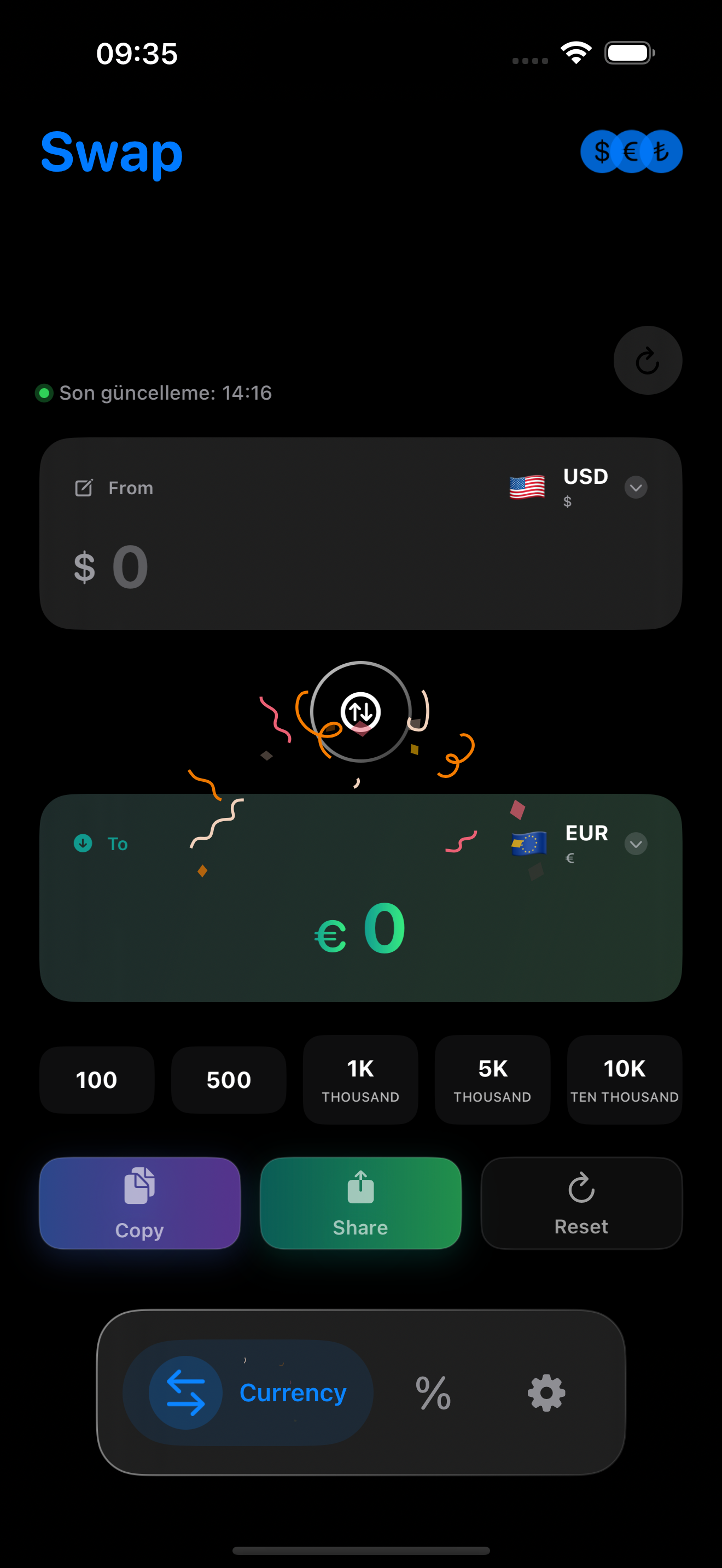Share the conversion result
The height and width of the screenshot is (1568, 722).
pyautogui.click(x=360, y=1203)
